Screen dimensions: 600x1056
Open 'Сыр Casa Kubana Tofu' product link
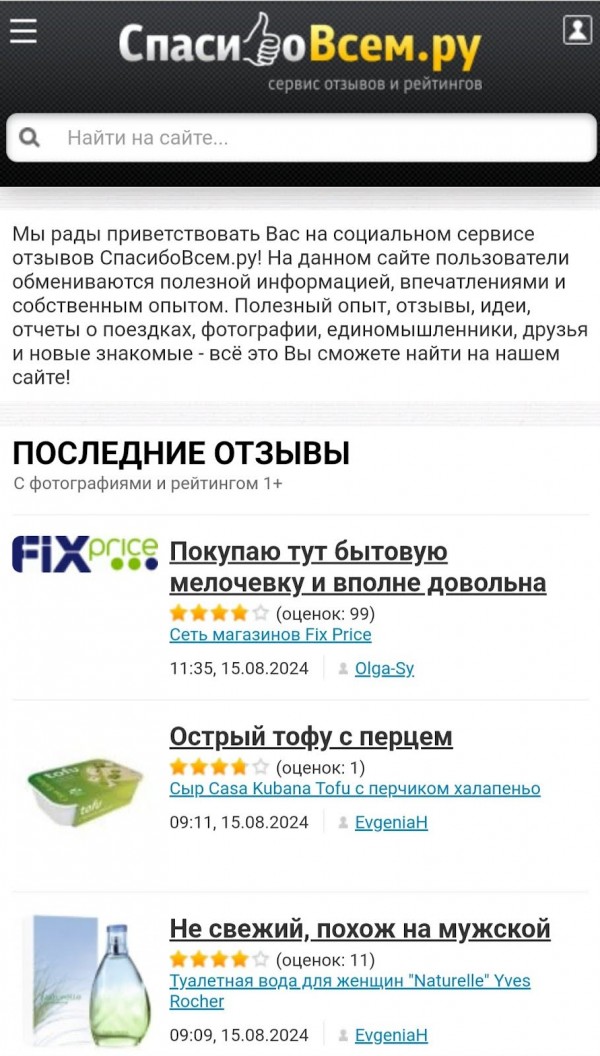tap(355, 789)
